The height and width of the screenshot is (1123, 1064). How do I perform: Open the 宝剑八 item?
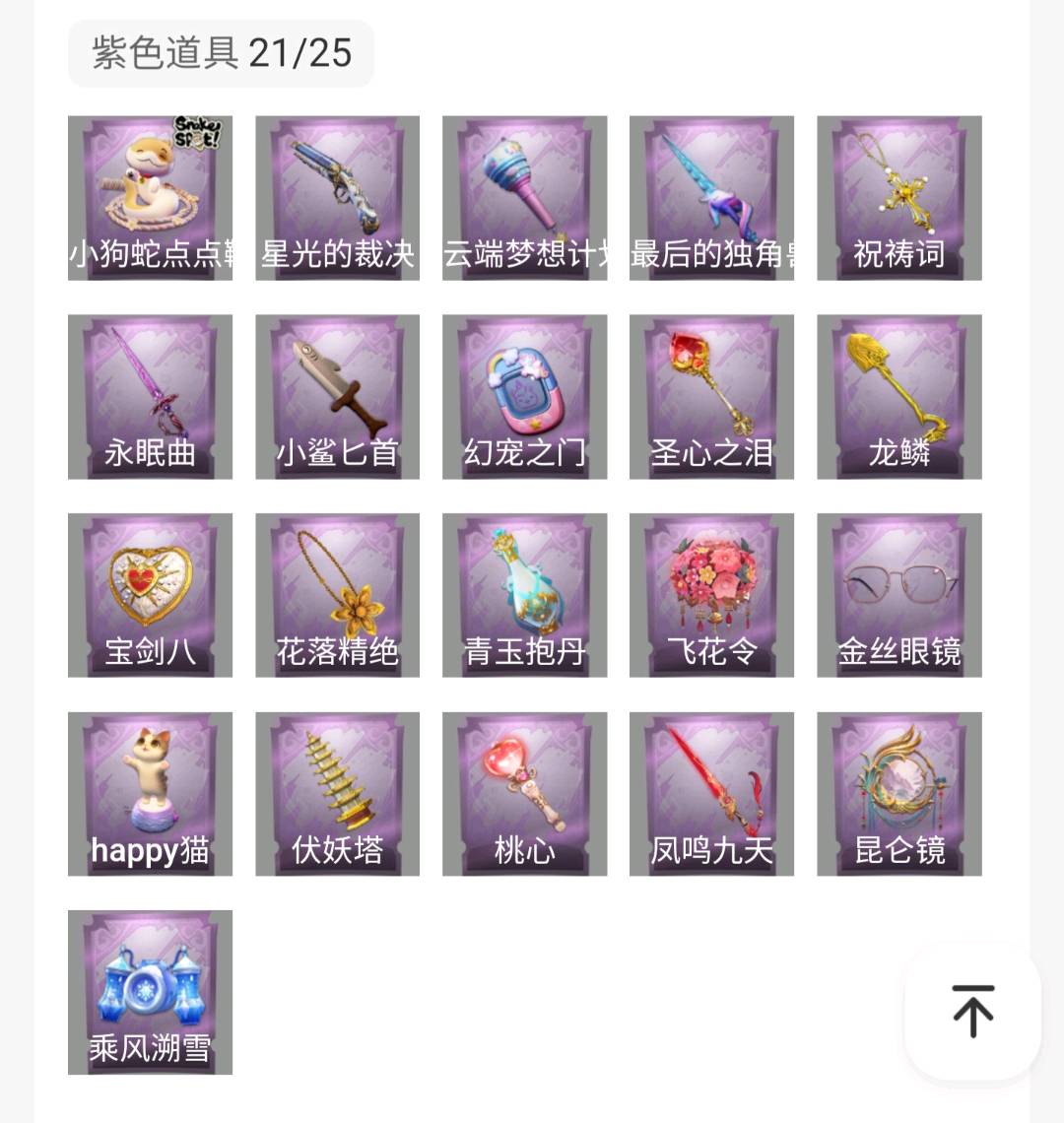coord(151,595)
